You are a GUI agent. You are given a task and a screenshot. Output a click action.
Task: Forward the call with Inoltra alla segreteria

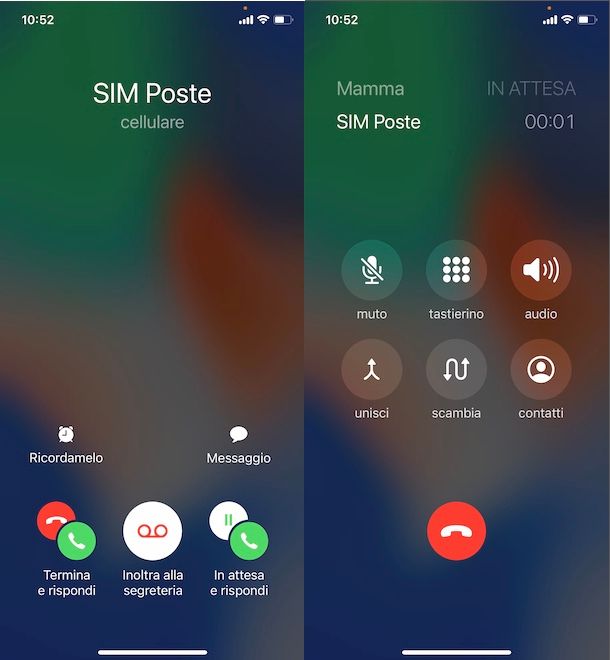pos(152,531)
